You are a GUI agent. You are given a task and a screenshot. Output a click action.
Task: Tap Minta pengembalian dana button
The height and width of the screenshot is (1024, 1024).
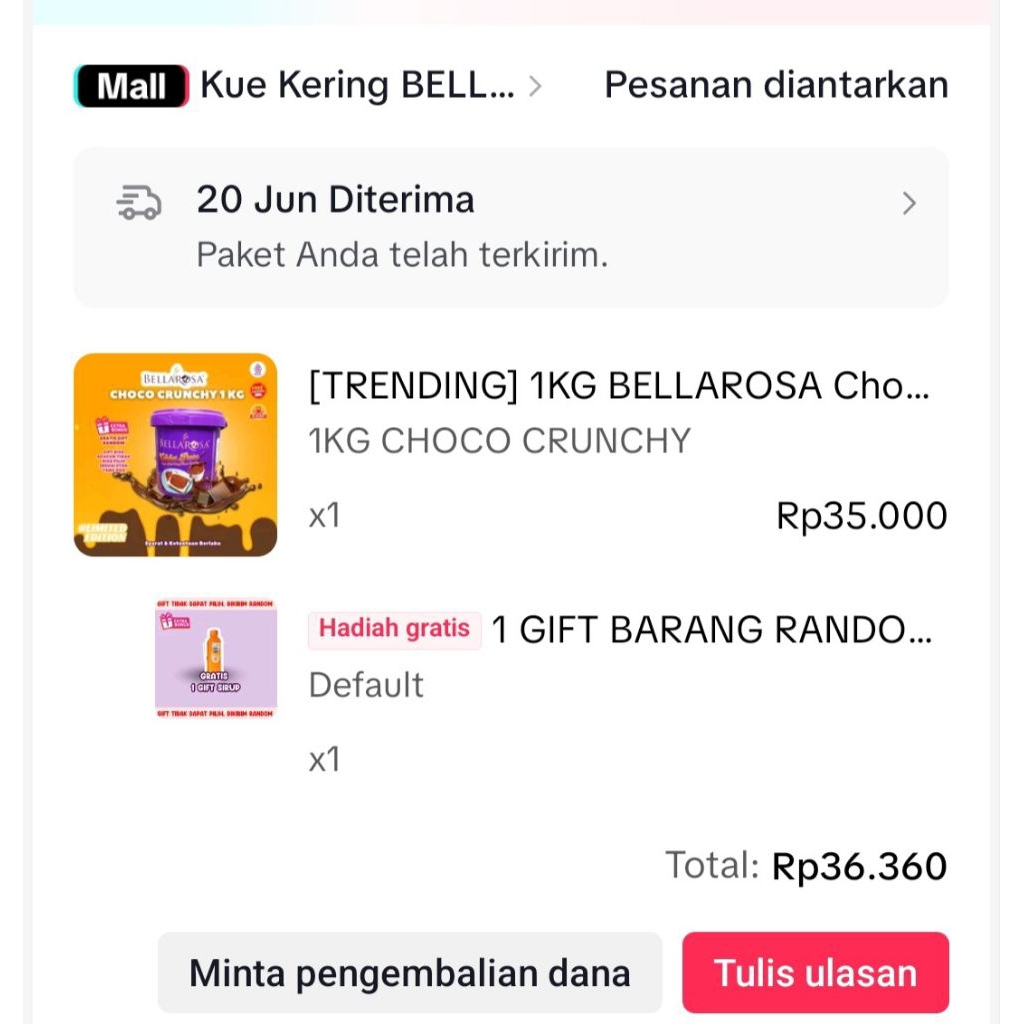[x=409, y=973]
